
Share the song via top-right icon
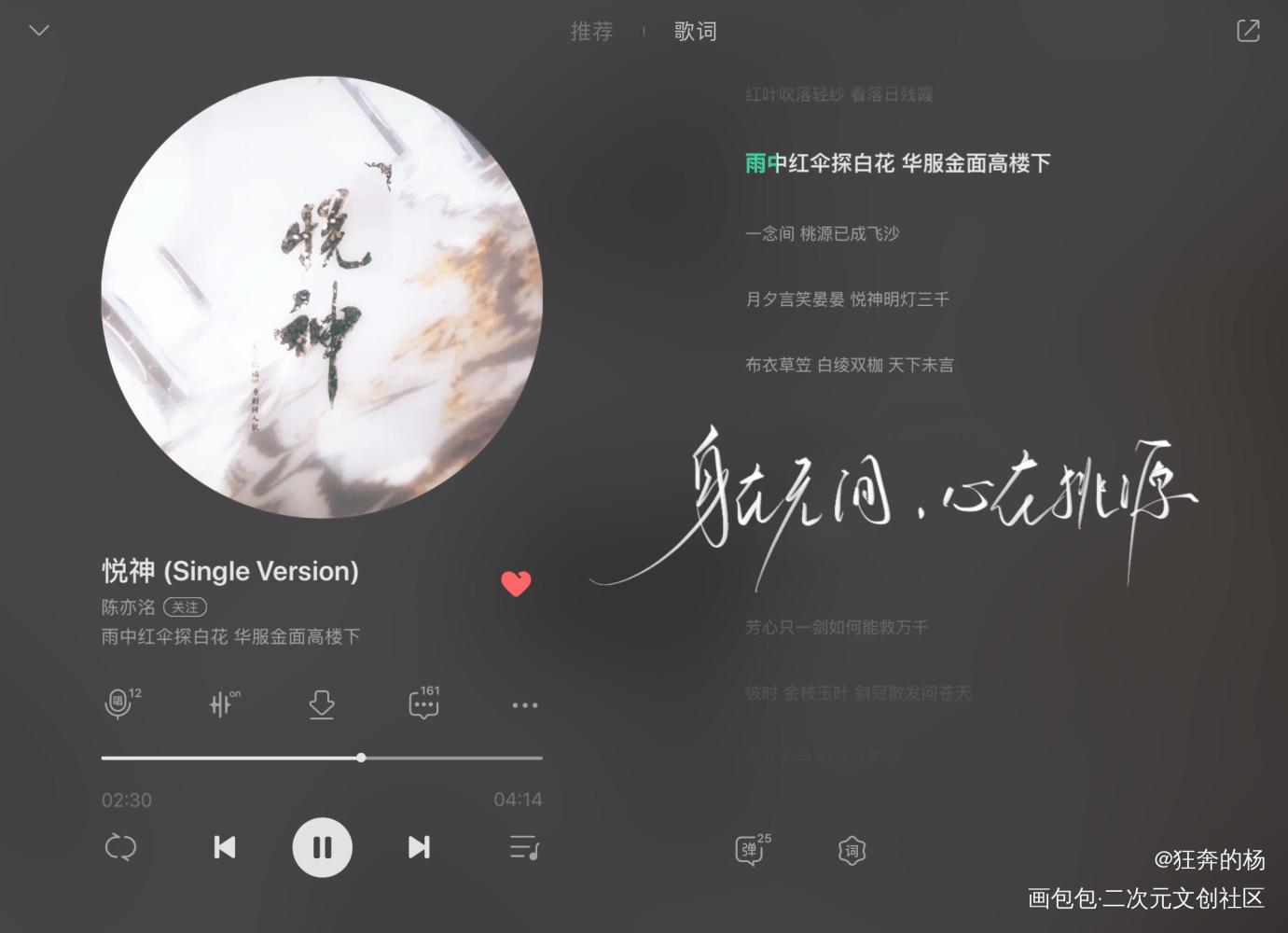click(x=1248, y=31)
